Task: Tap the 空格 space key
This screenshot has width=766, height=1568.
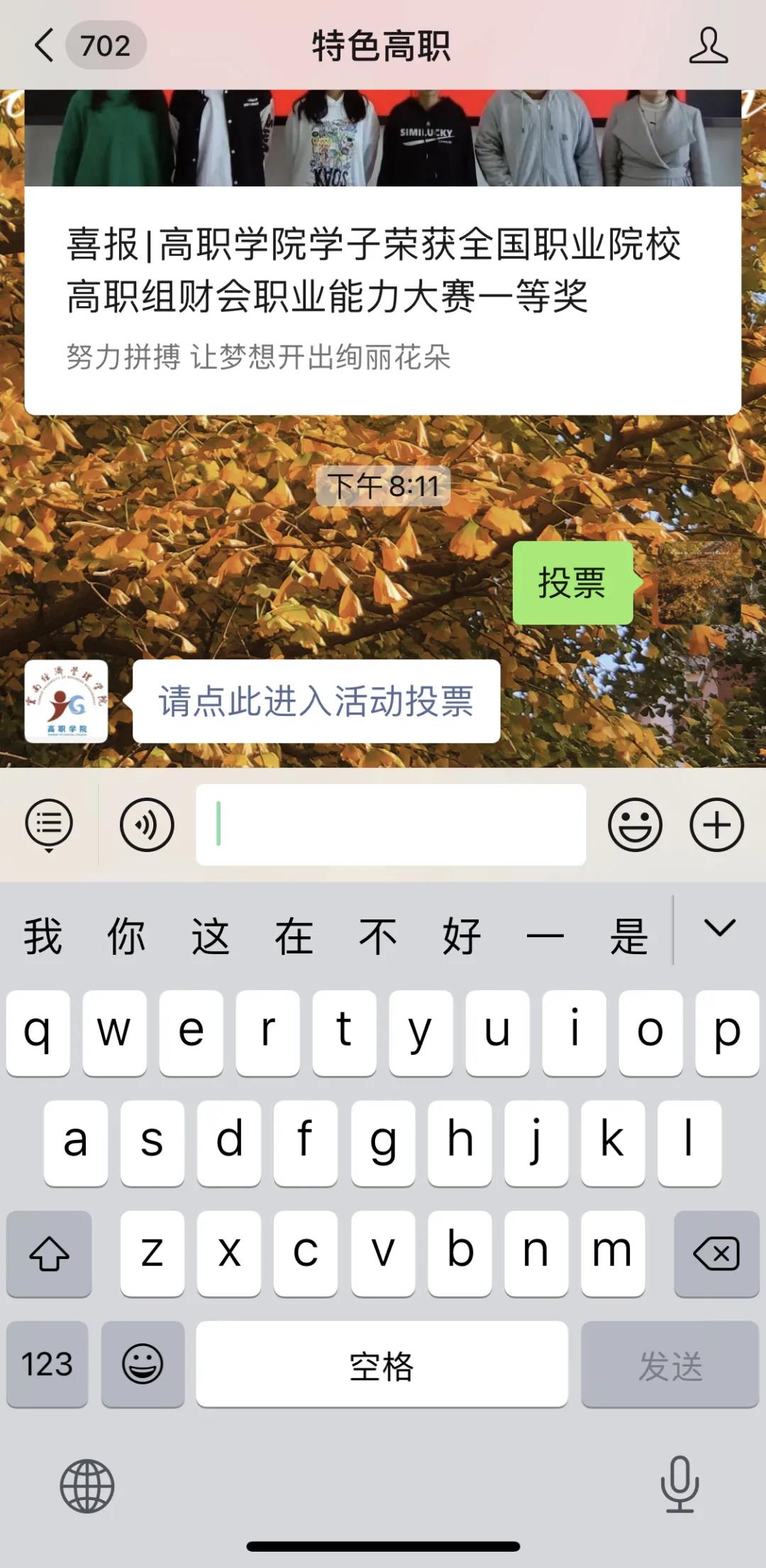Action: [382, 1364]
